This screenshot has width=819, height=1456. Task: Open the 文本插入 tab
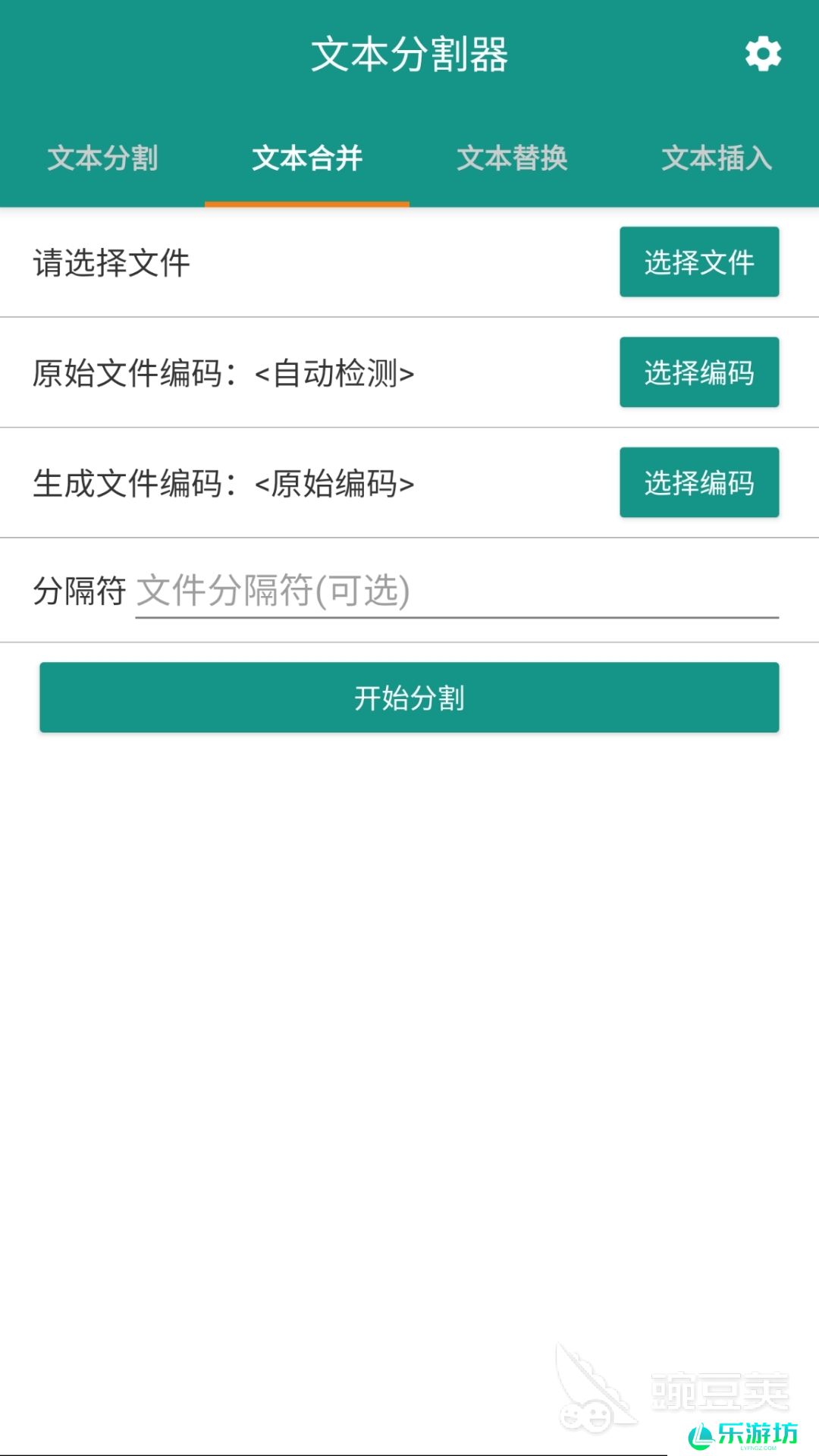716,159
